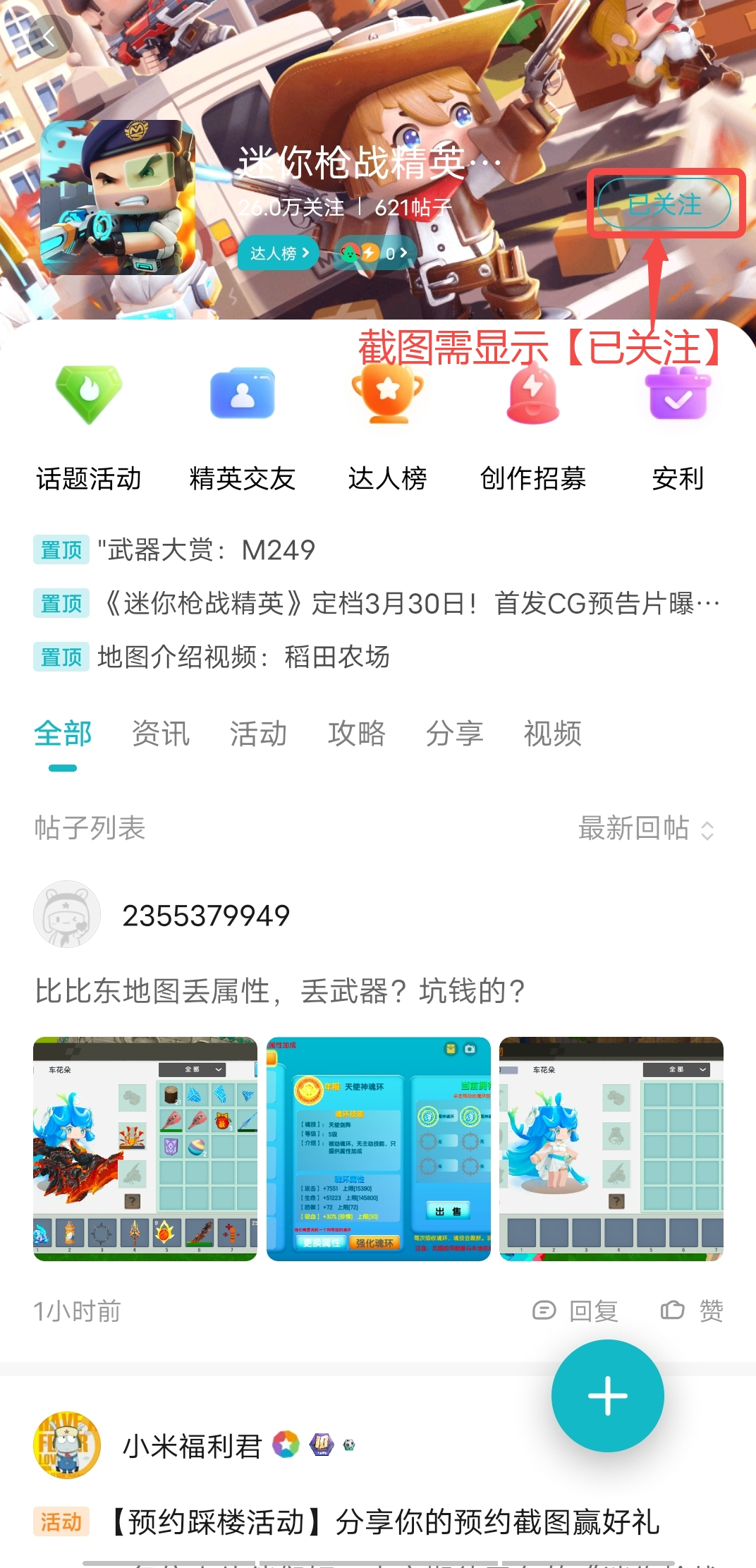This screenshot has width=756, height=1568.
Task: Go back using the top-left arrow
Action: pos(48,37)
